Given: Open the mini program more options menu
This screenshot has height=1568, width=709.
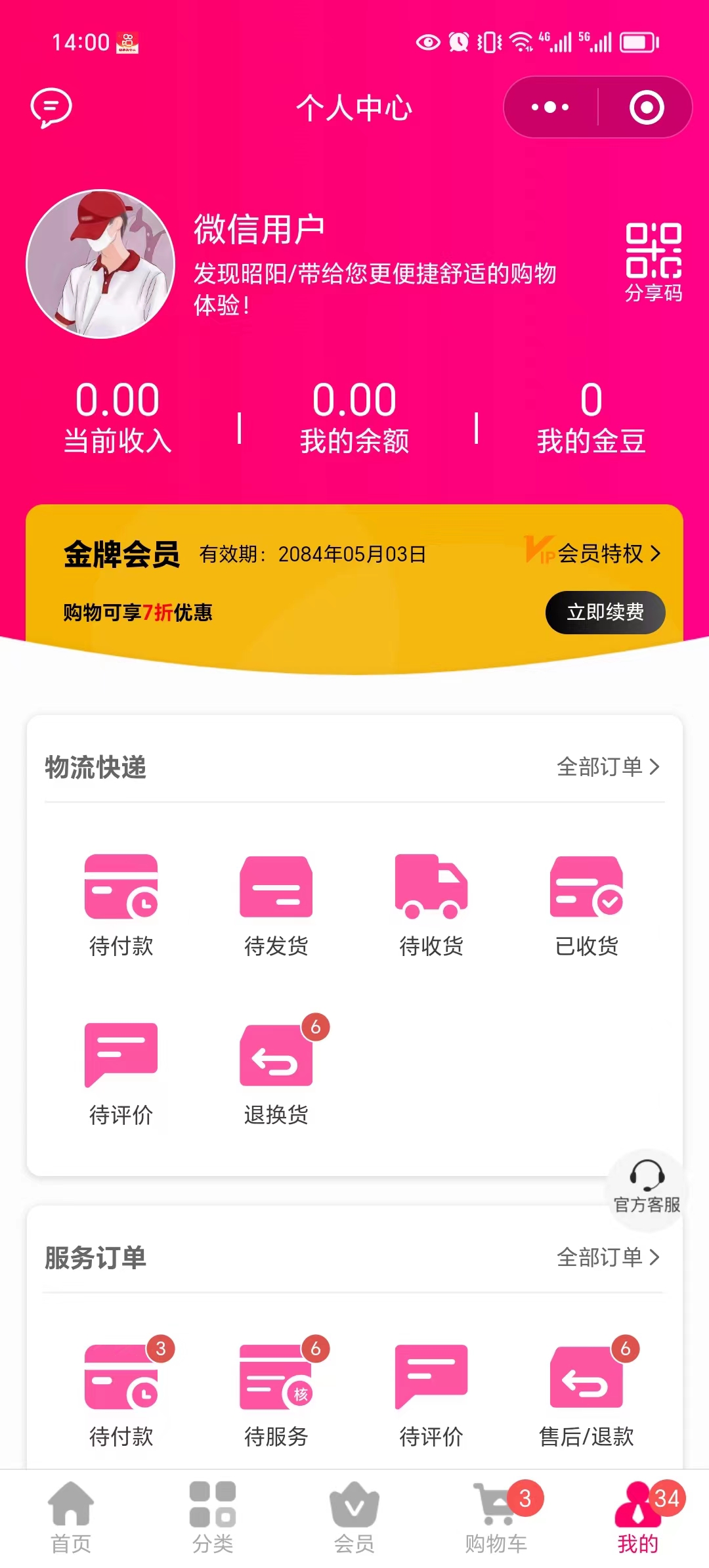Looking at the screenshot, I should (x=550, y=108).
